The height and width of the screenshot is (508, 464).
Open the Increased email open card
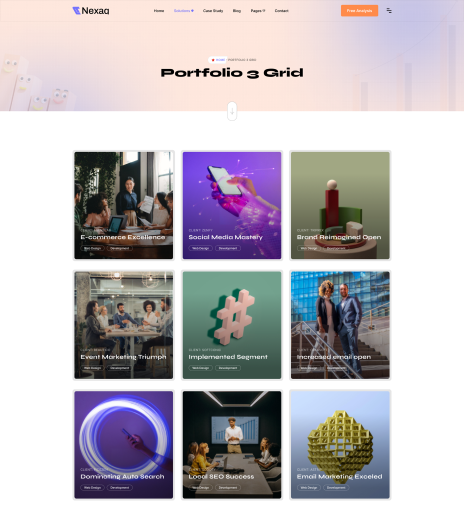click(x=340, y=325)
